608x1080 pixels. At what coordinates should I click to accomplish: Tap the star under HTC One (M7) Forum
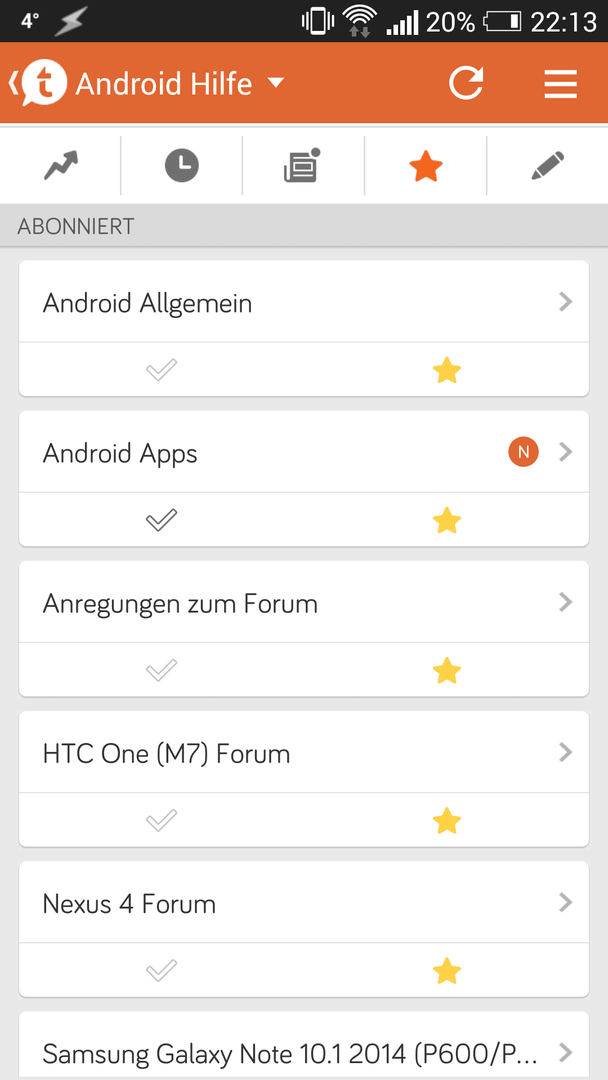[446, 820]
